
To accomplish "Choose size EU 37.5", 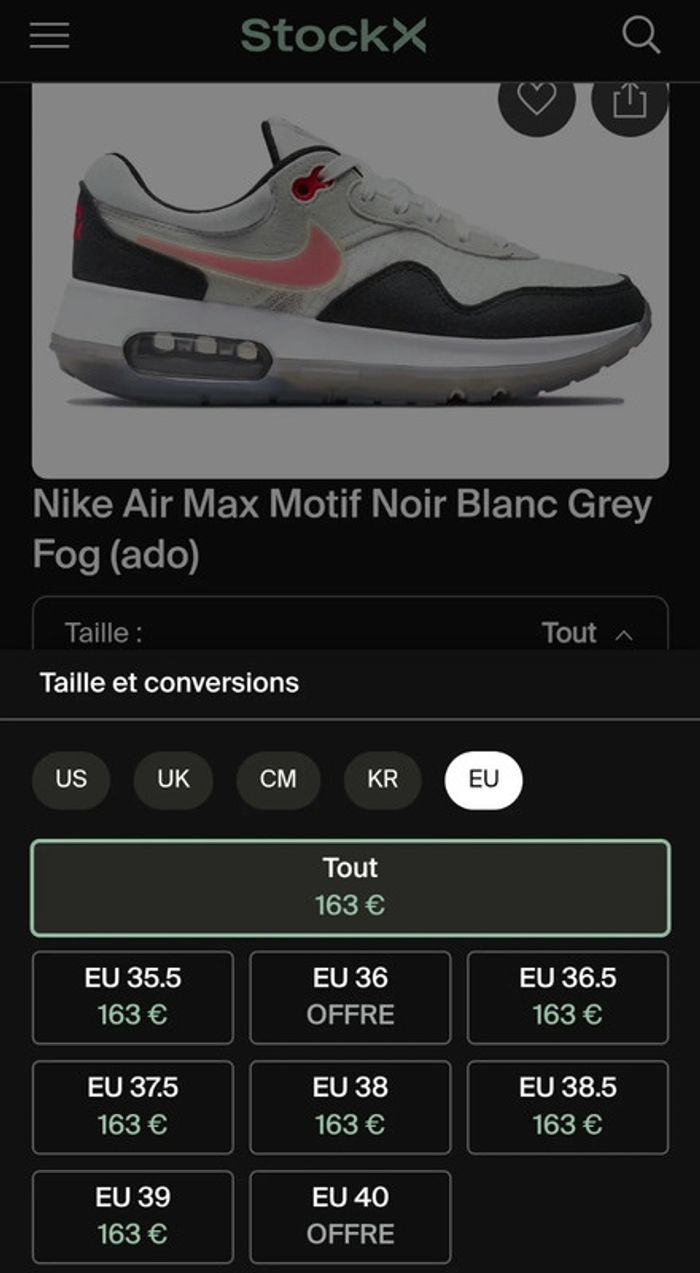I will pyautogui.click(x=133, y=1107).
